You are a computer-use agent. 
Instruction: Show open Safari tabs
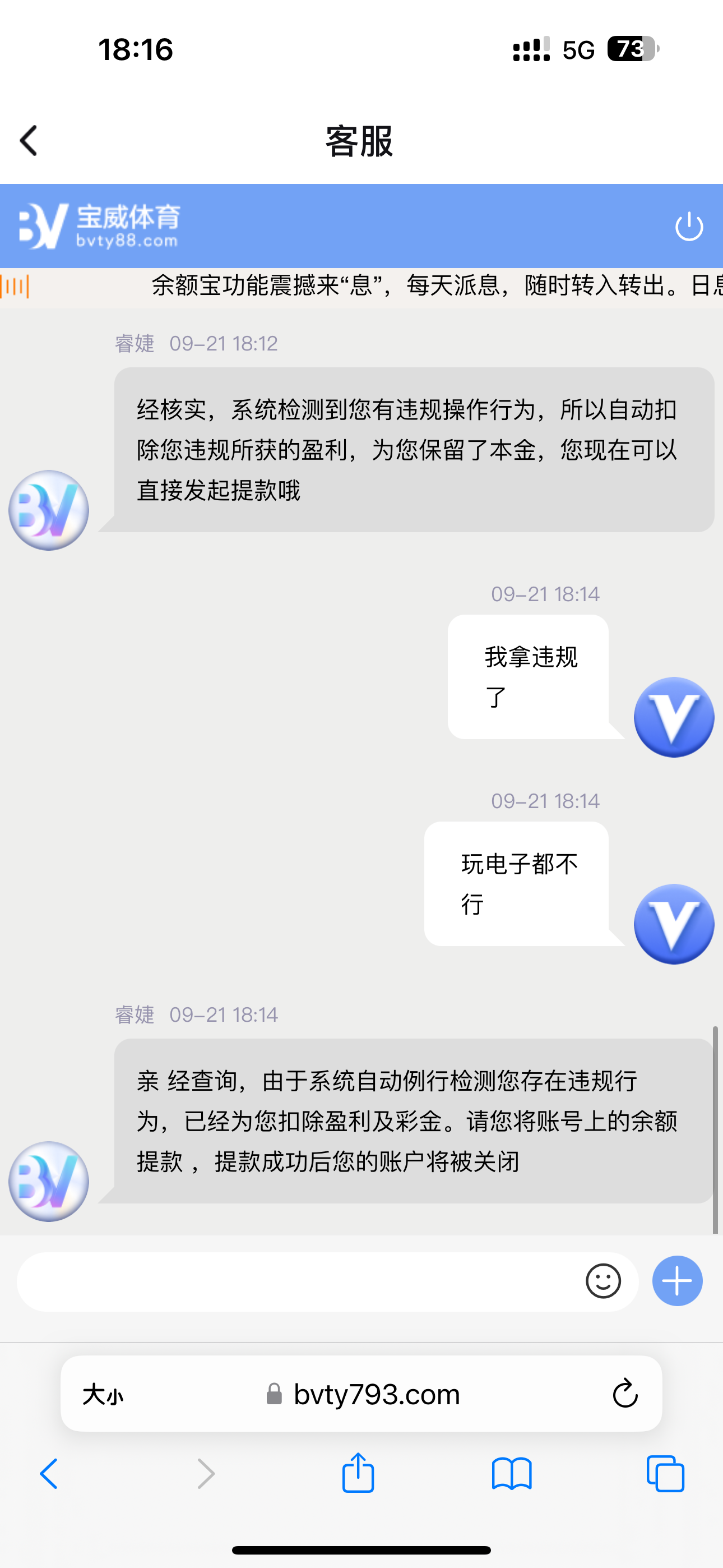(665, 1474)
